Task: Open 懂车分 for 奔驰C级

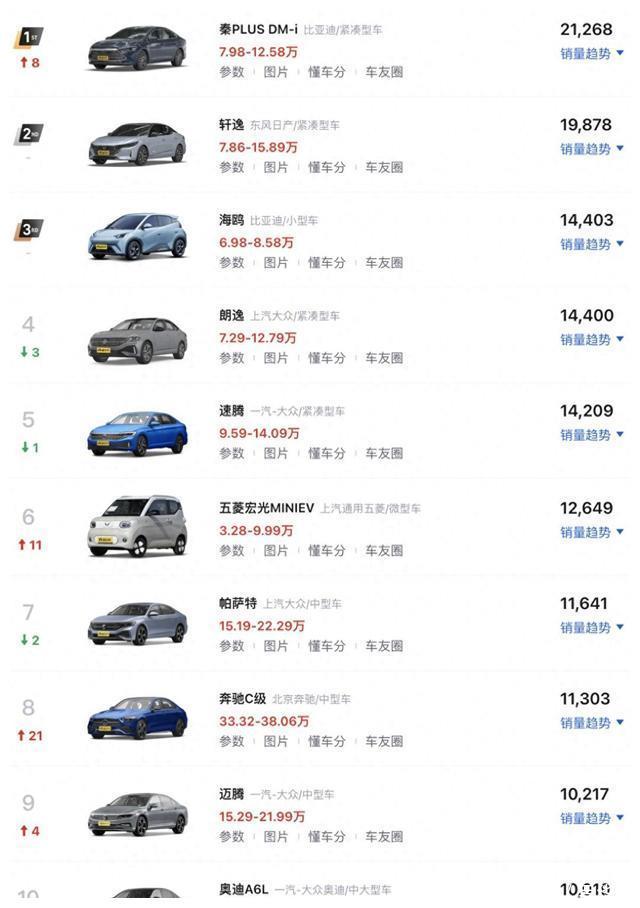Action: point(327,741)
